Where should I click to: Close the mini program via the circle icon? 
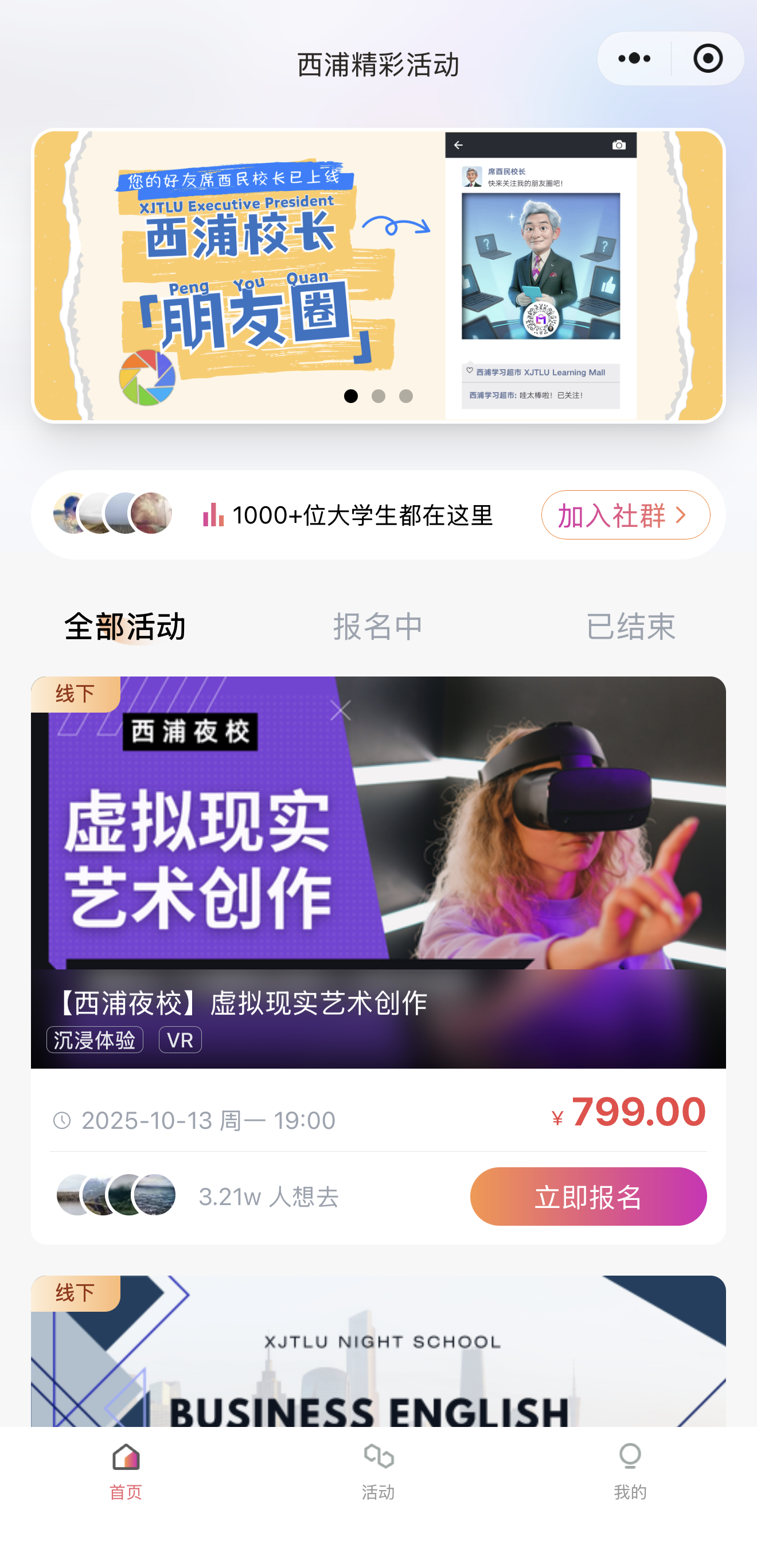point(708,59)
